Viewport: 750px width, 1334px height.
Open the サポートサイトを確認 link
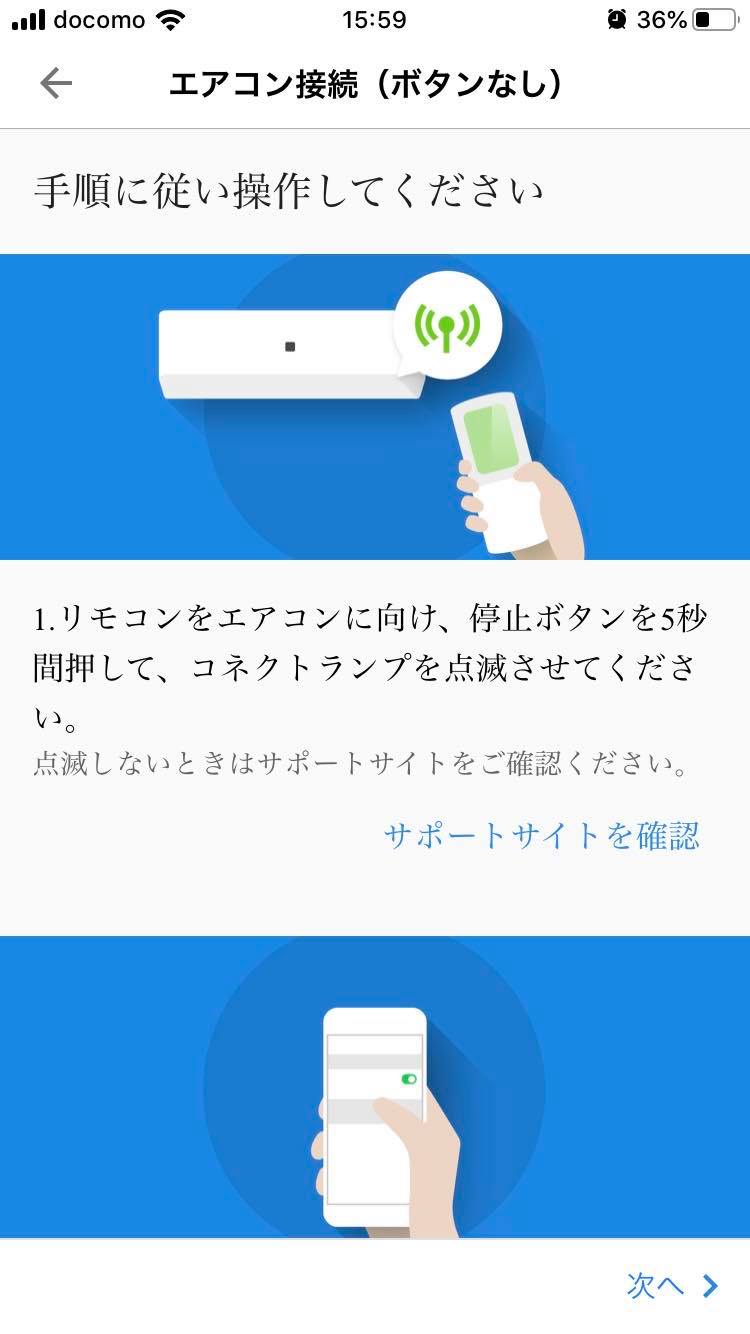pos(541,835)
